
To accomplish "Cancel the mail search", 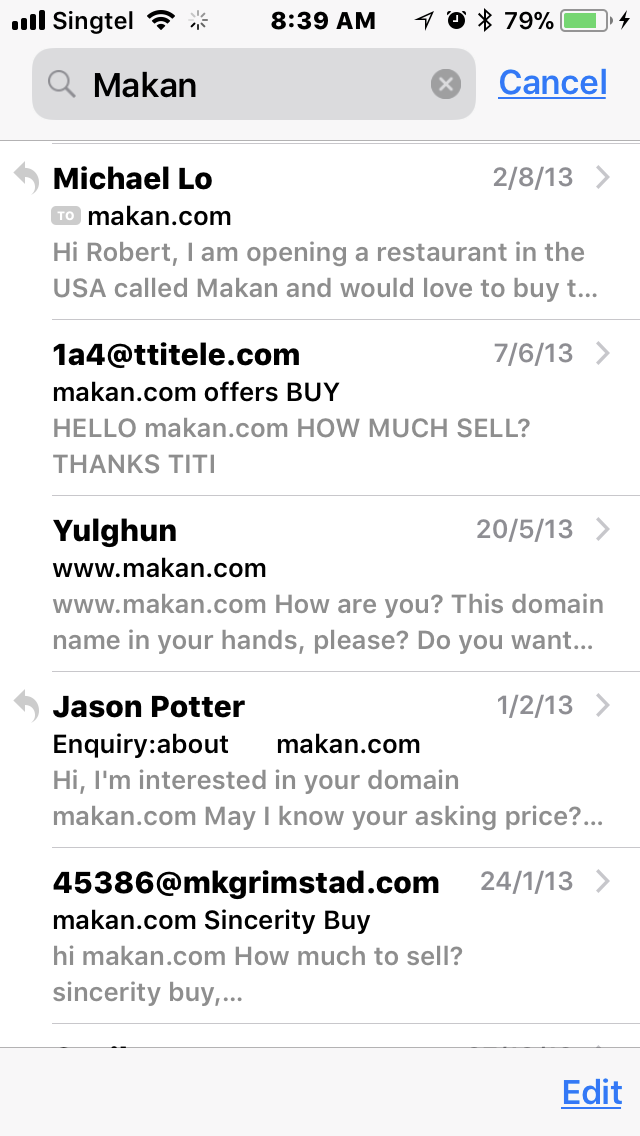I will [552, 83].
